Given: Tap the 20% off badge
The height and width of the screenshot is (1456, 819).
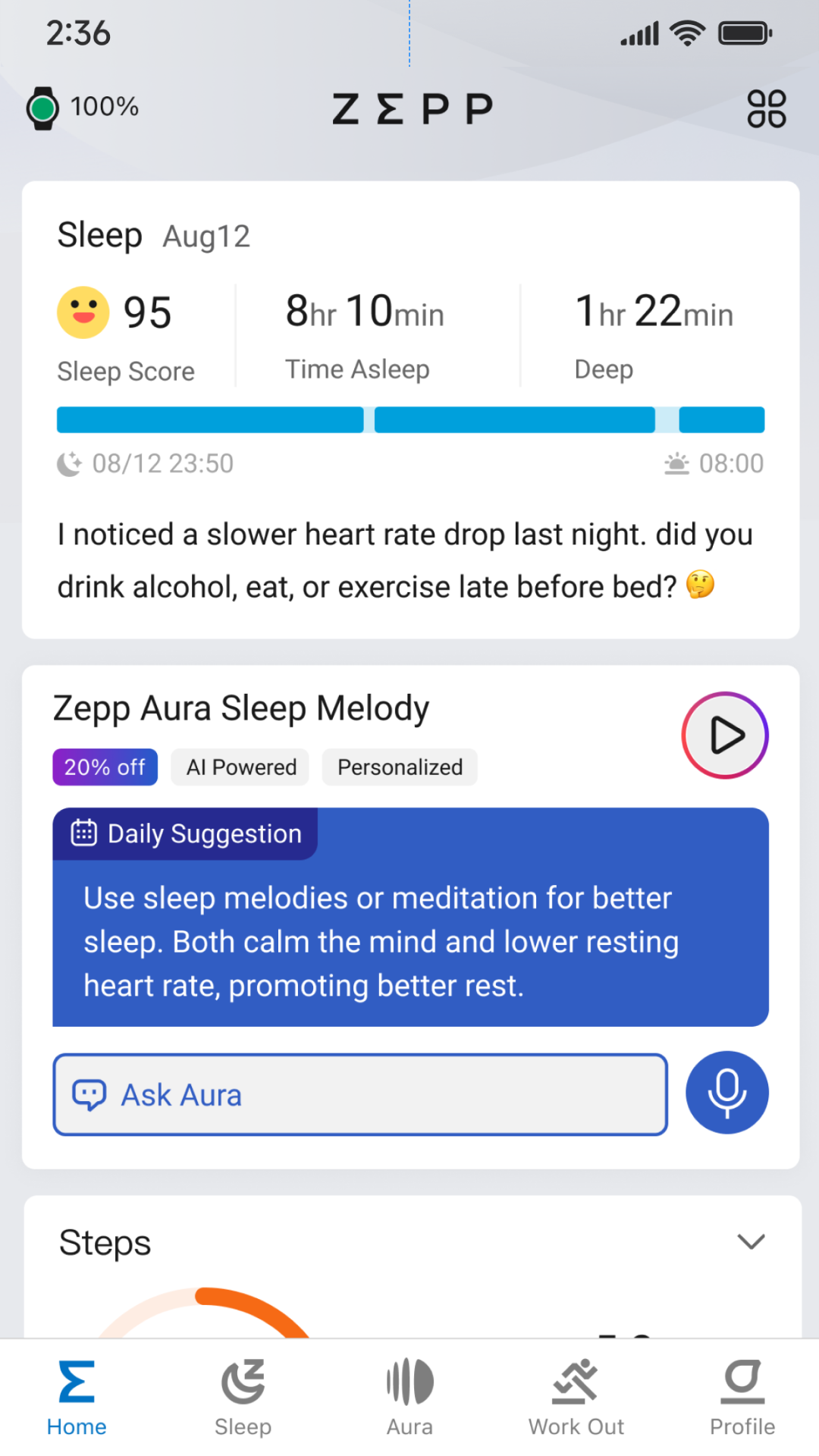Looking at the screenshot, I should point(104,767).
